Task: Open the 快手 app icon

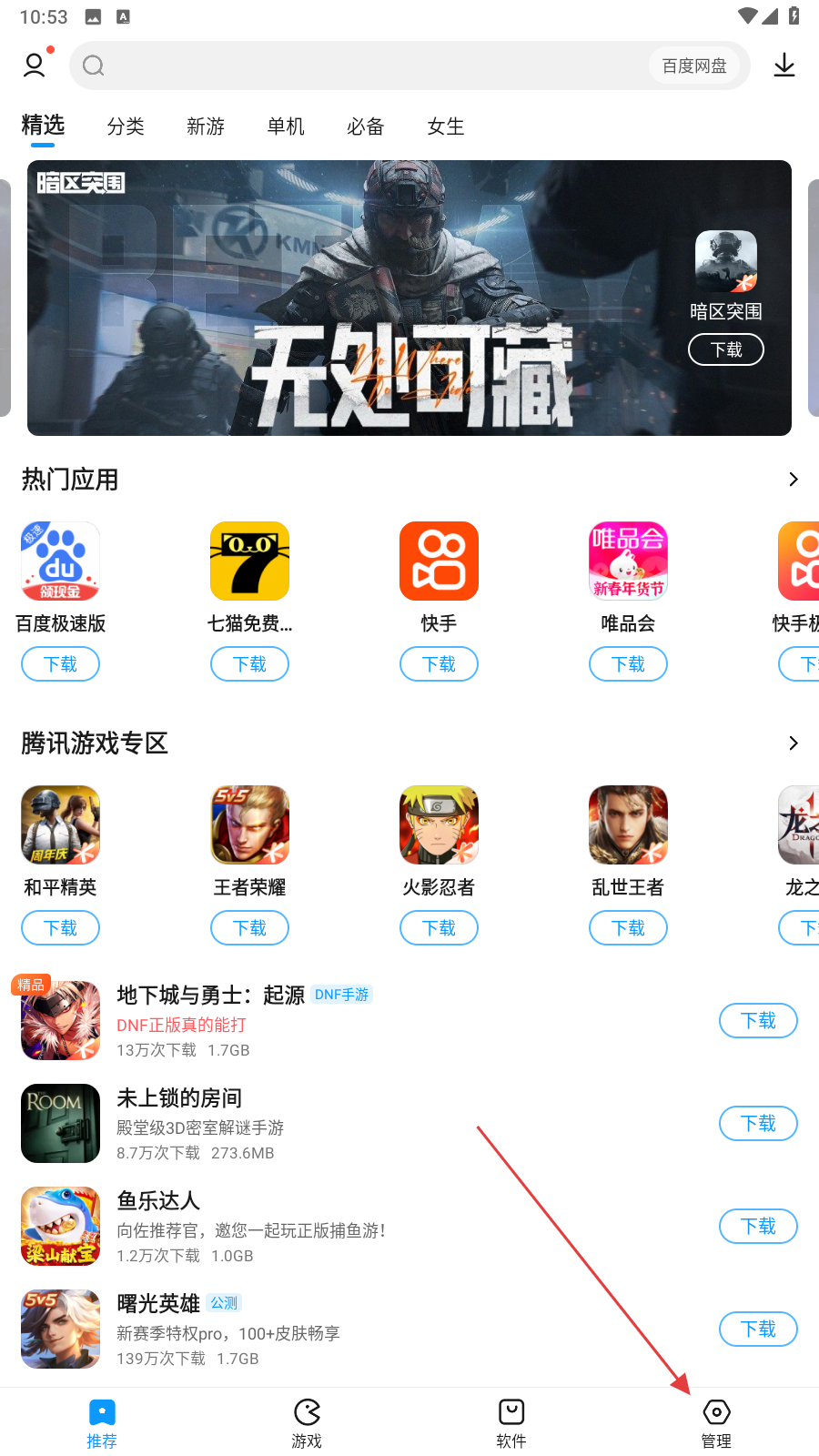Action: pyautogui.click(x=439, y=561)
